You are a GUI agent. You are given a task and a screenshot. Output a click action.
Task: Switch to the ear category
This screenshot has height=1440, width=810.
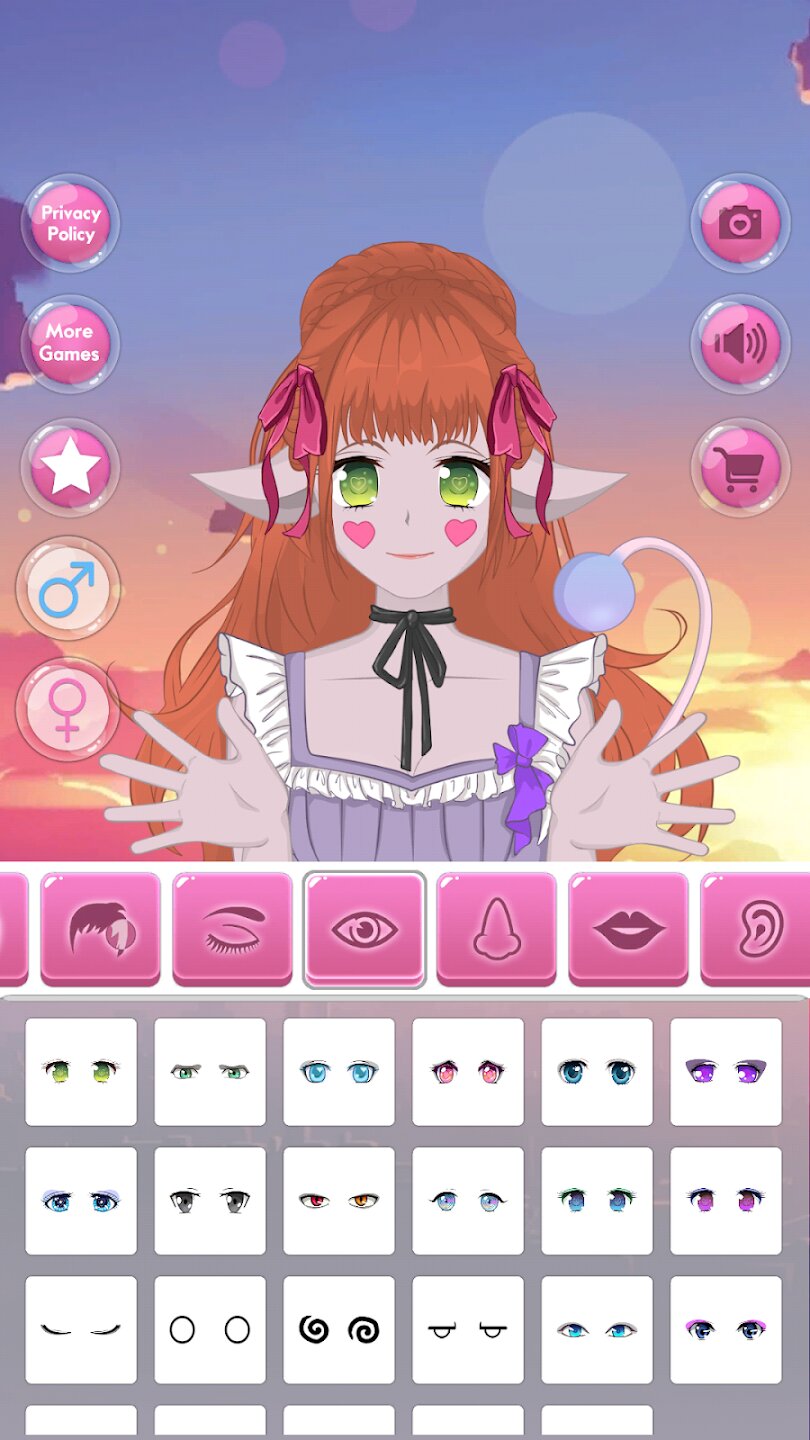pyautogui.click(x=758, y=929)
